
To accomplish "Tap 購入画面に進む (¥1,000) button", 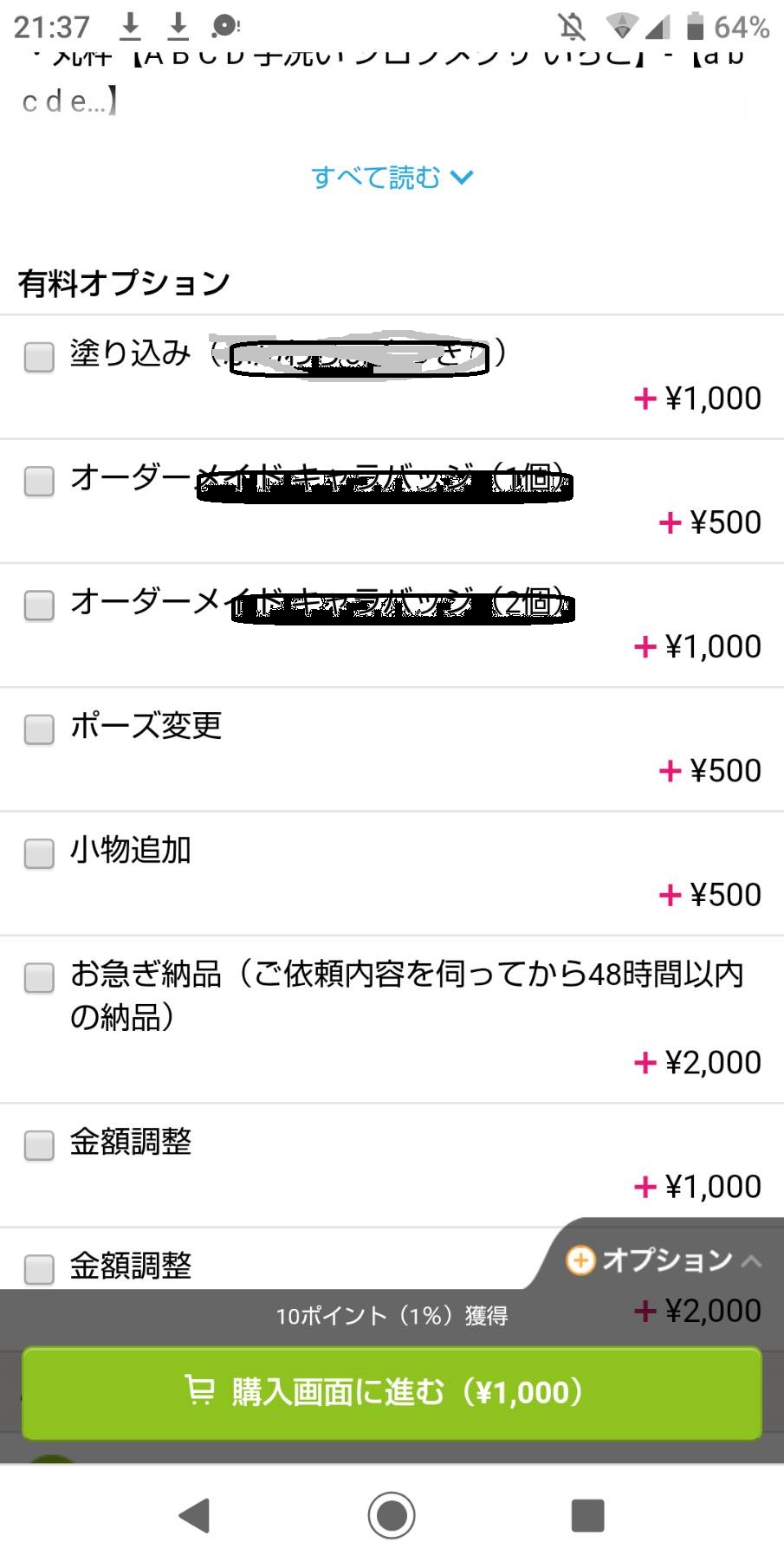I will [x=392, y=1392].
